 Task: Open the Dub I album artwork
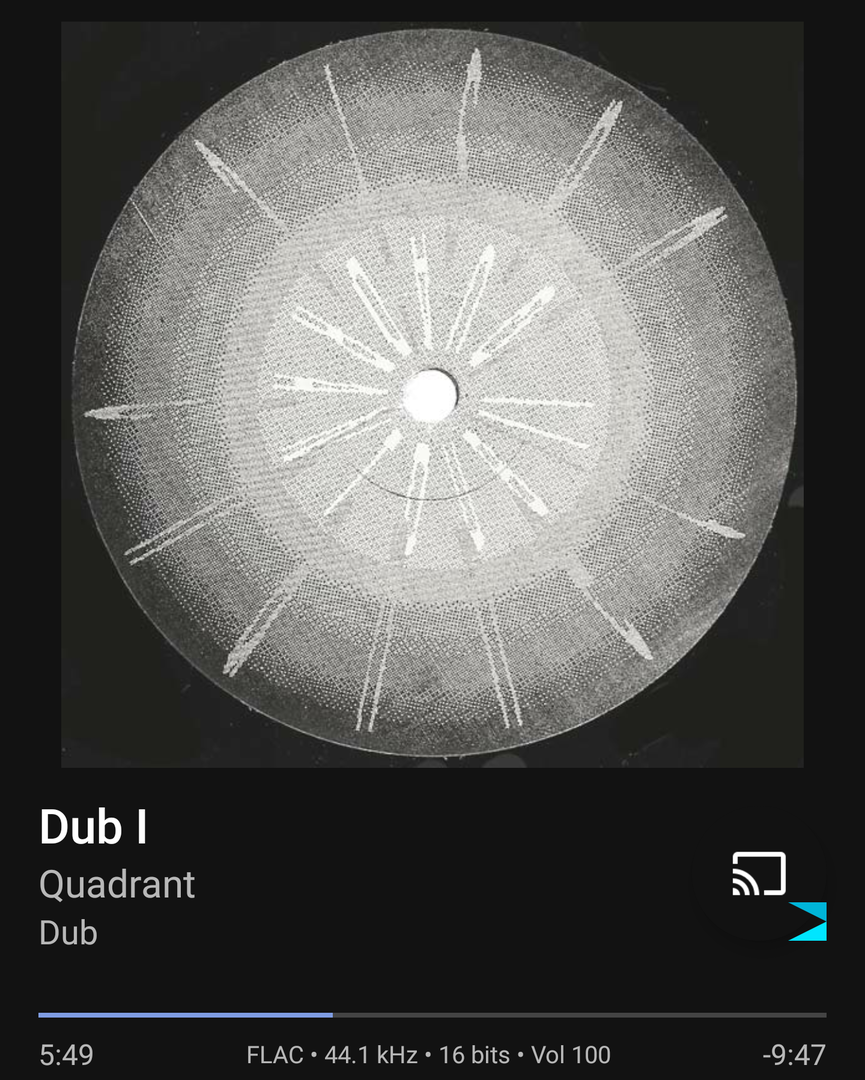pos(432,394)
